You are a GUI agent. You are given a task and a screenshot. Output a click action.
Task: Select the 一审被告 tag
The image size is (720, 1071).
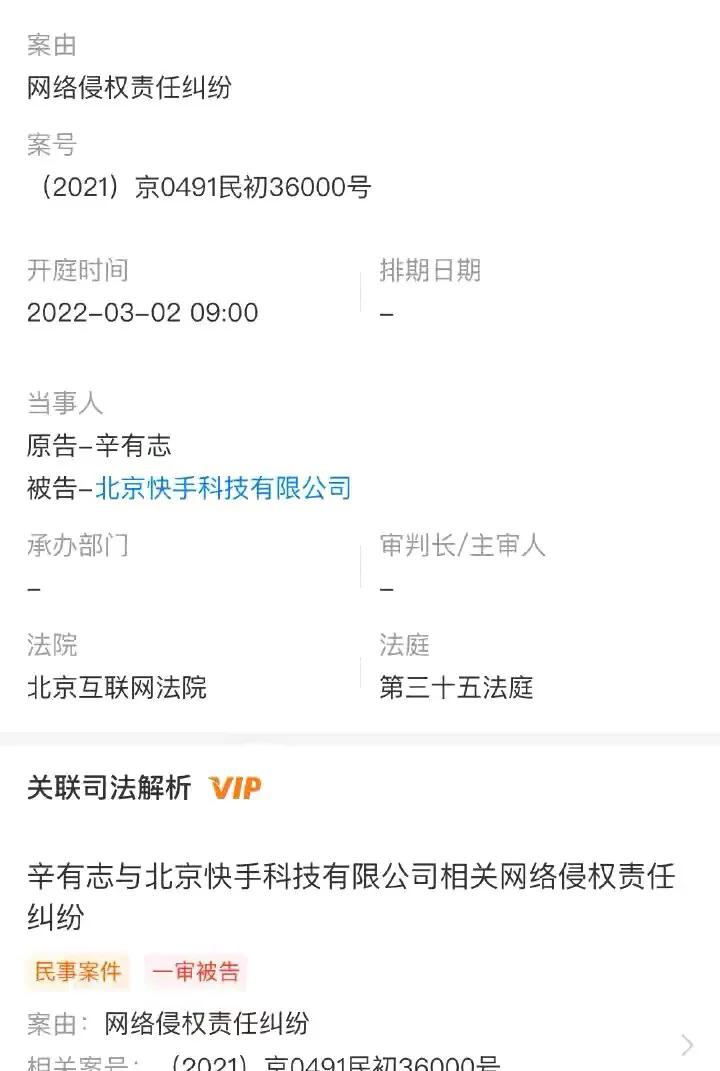(x=196, y=972)
